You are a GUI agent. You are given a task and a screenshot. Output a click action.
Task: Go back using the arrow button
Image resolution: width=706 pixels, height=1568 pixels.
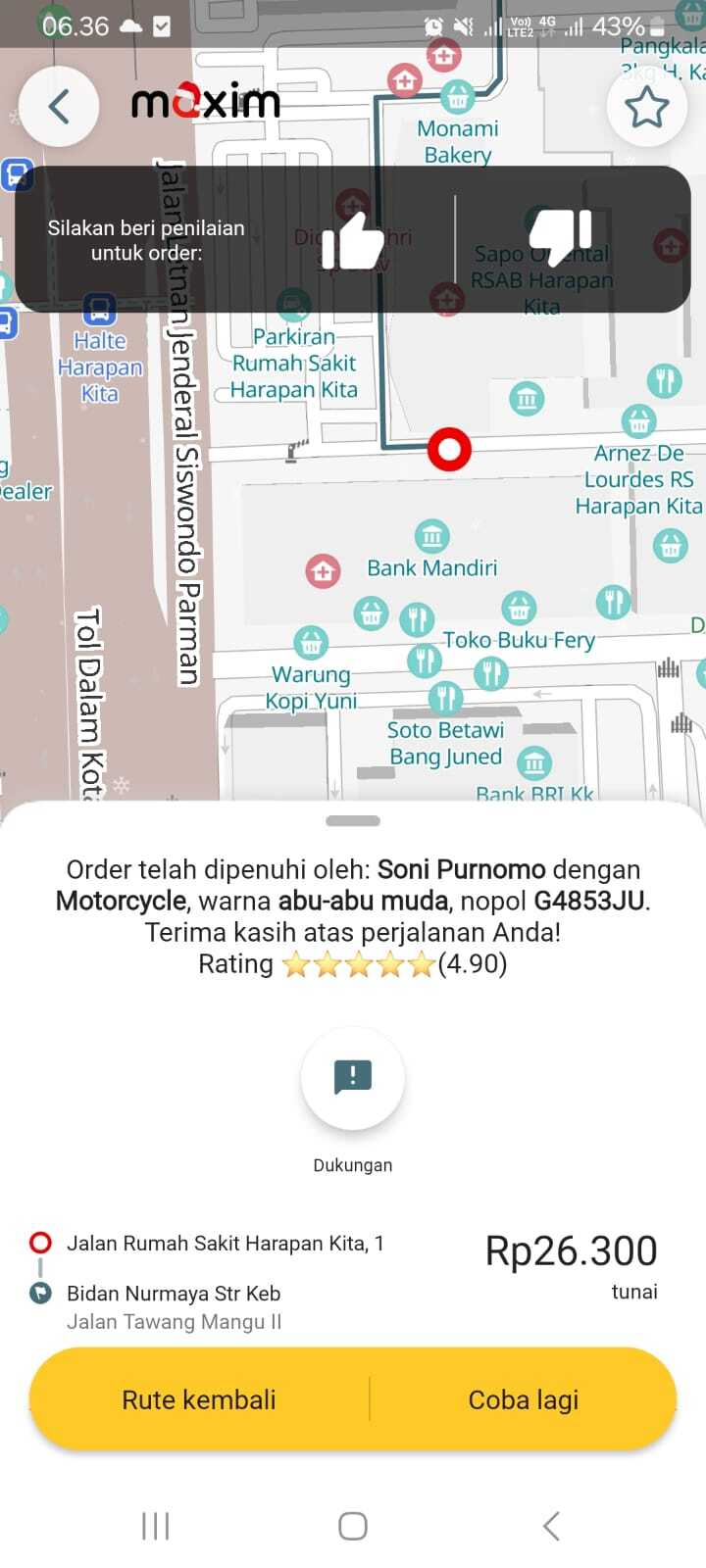[59, 107]
